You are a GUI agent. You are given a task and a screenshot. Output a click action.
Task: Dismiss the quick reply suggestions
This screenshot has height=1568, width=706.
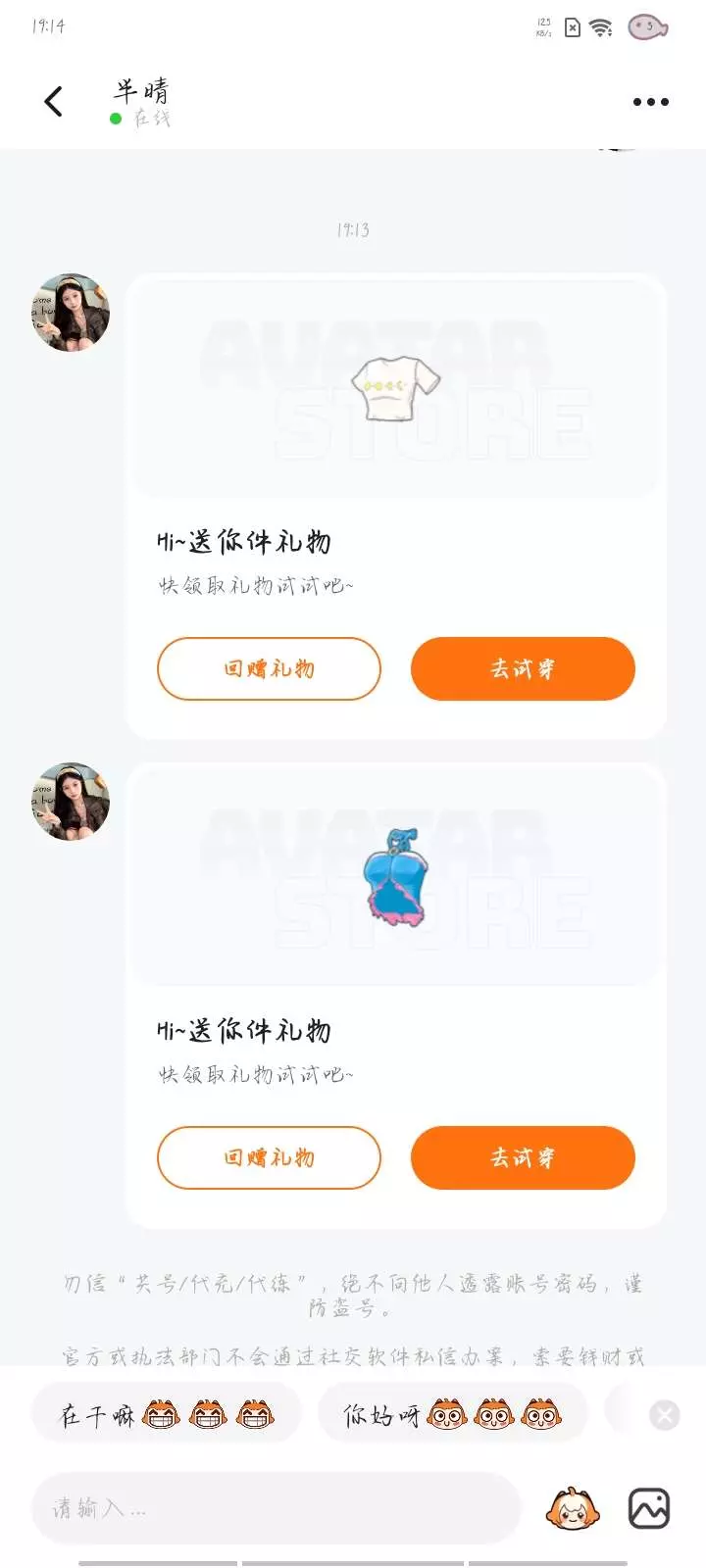[x=665, y=1414]
